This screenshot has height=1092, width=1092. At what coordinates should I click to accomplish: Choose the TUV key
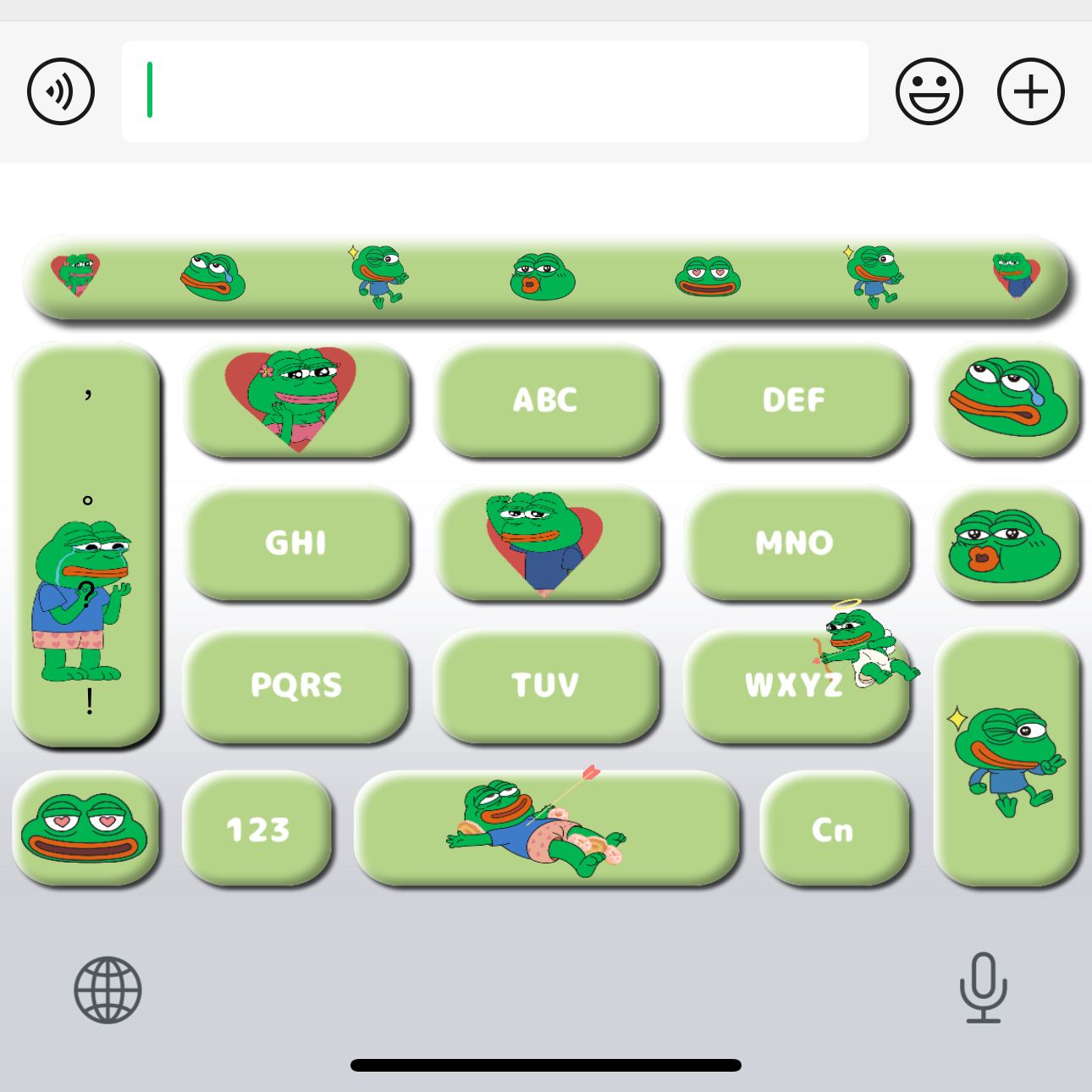coord(546,686)
